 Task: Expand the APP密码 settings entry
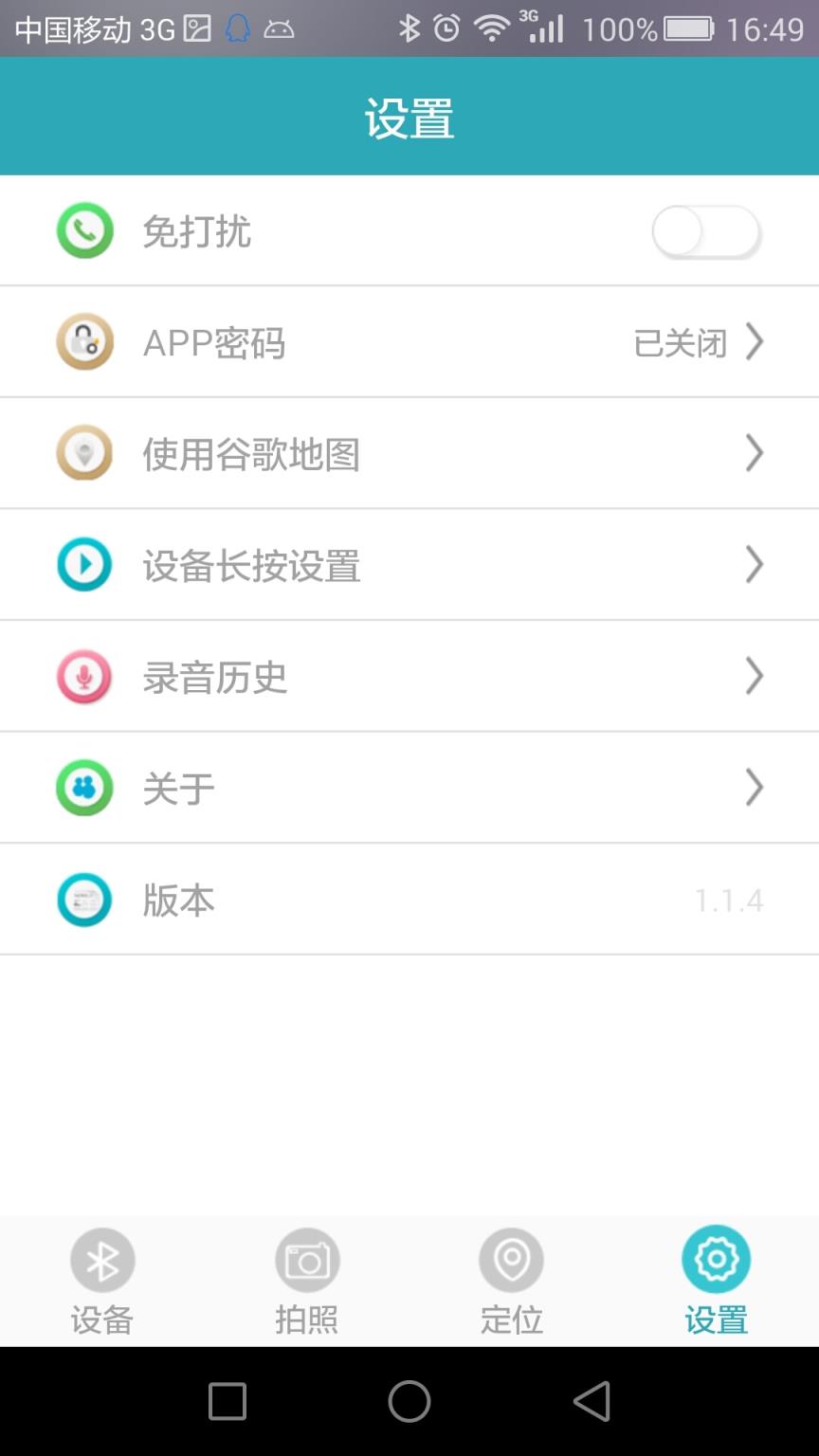[755, 341]
